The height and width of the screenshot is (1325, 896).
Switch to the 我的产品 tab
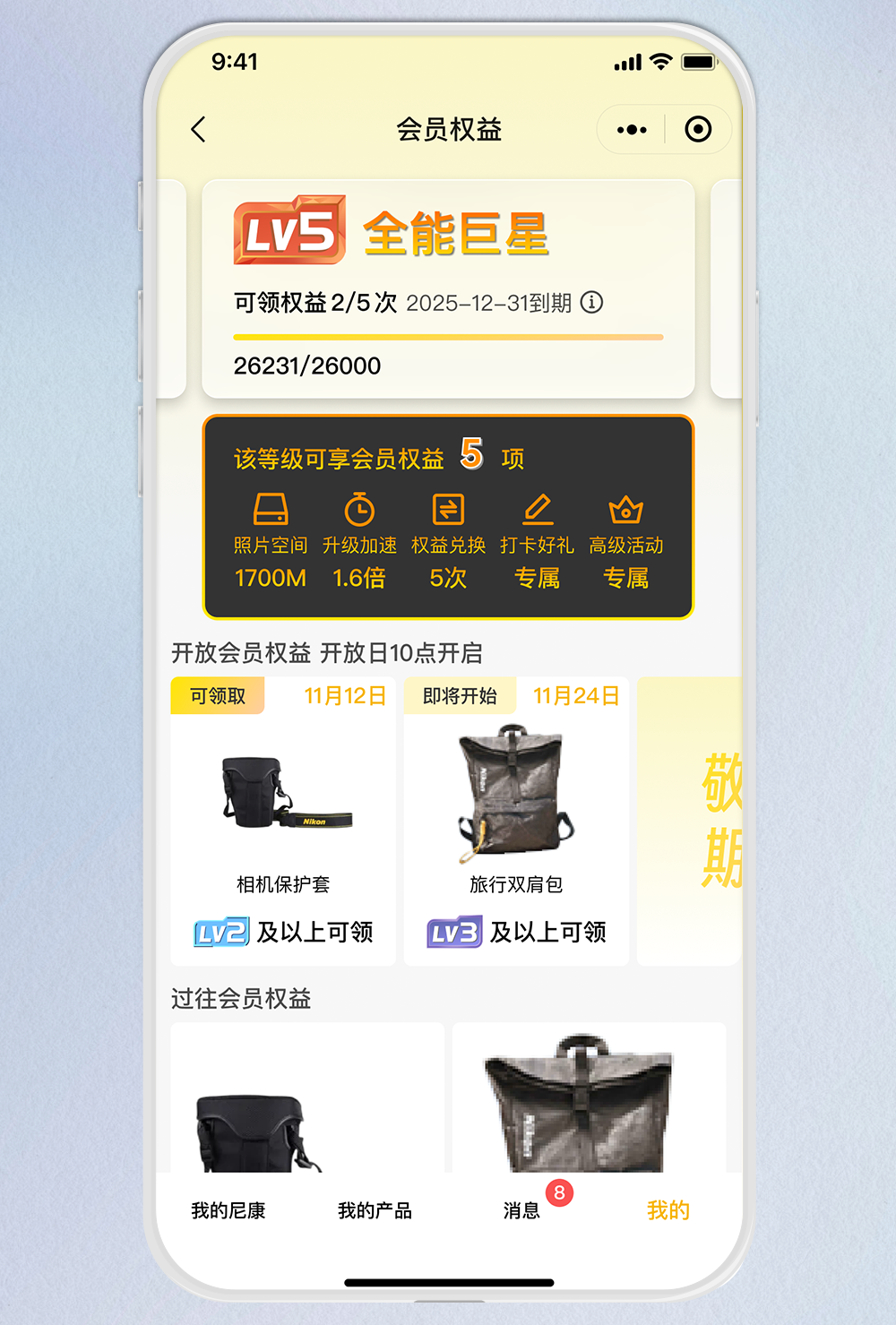click(375, 1210)
